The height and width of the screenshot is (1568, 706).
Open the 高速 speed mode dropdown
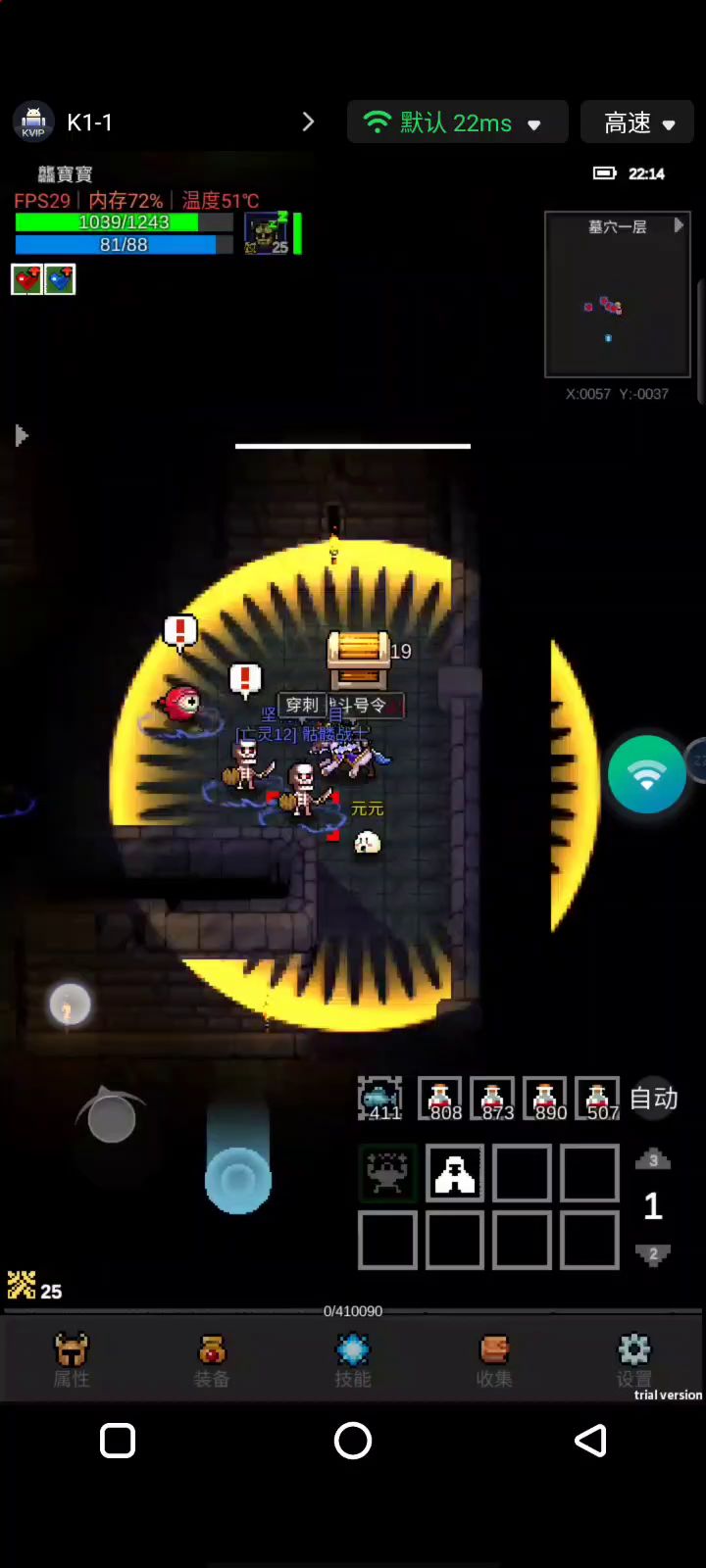pyautogui.click(x=639, y=122)
